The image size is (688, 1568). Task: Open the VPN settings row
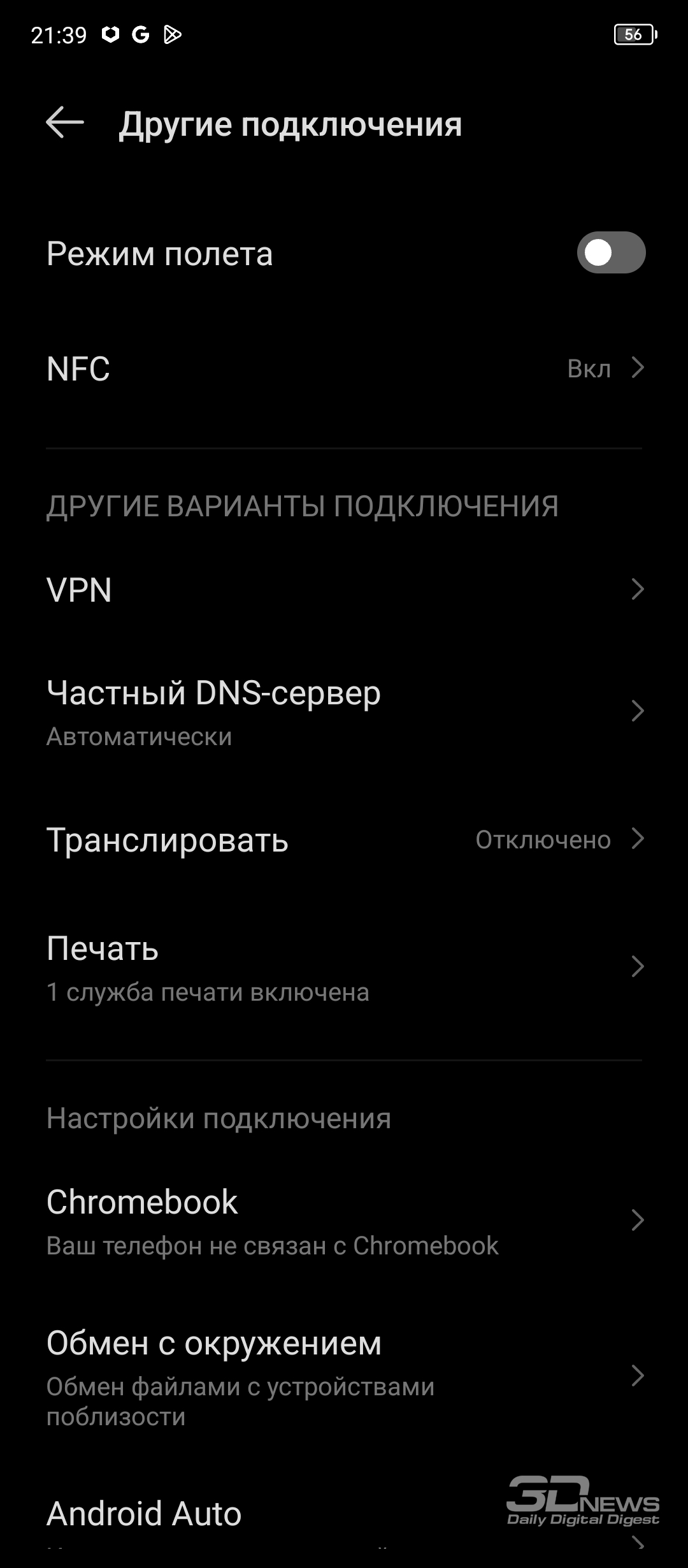344,589
